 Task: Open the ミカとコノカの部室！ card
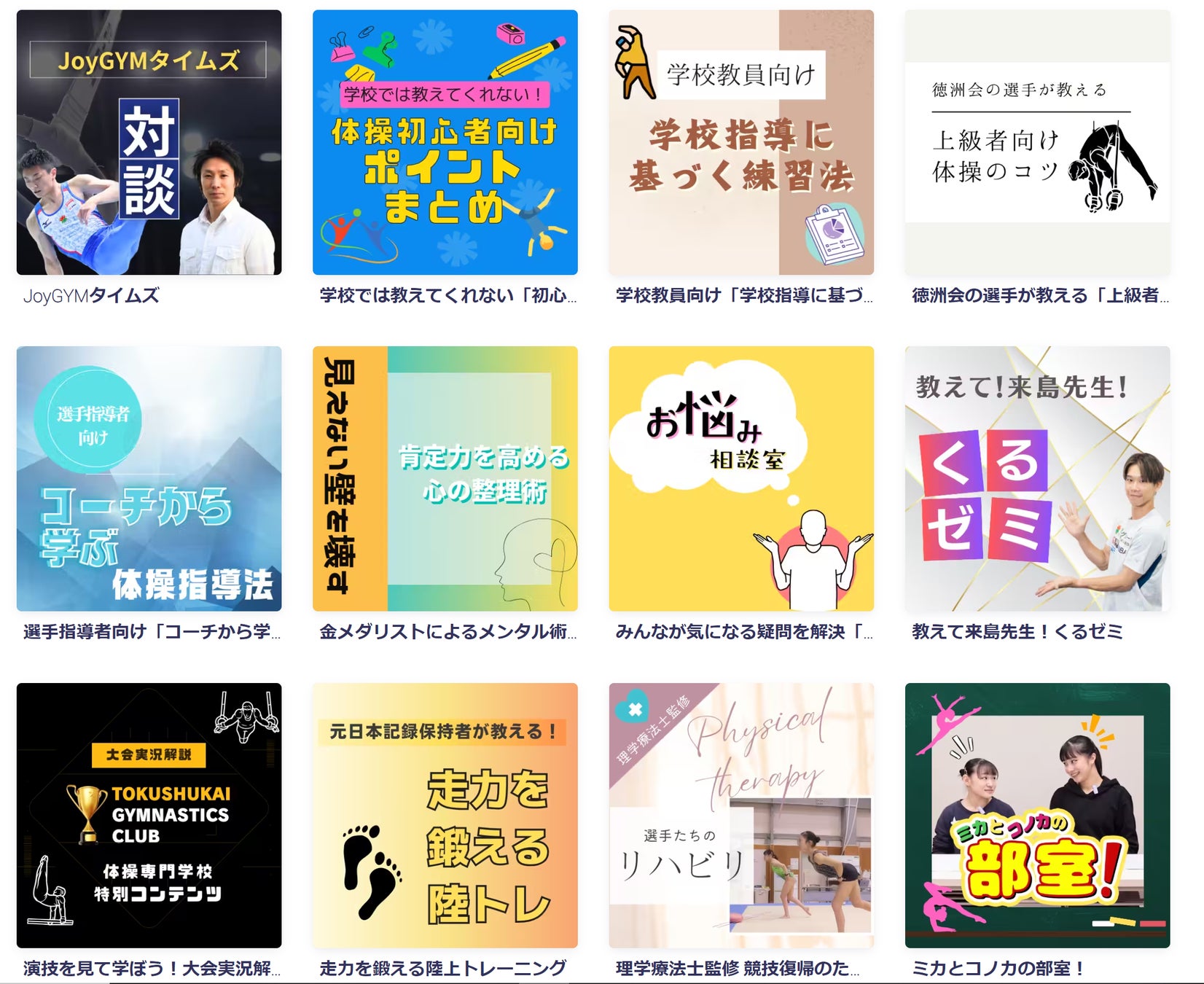[x=1037, y=815]
